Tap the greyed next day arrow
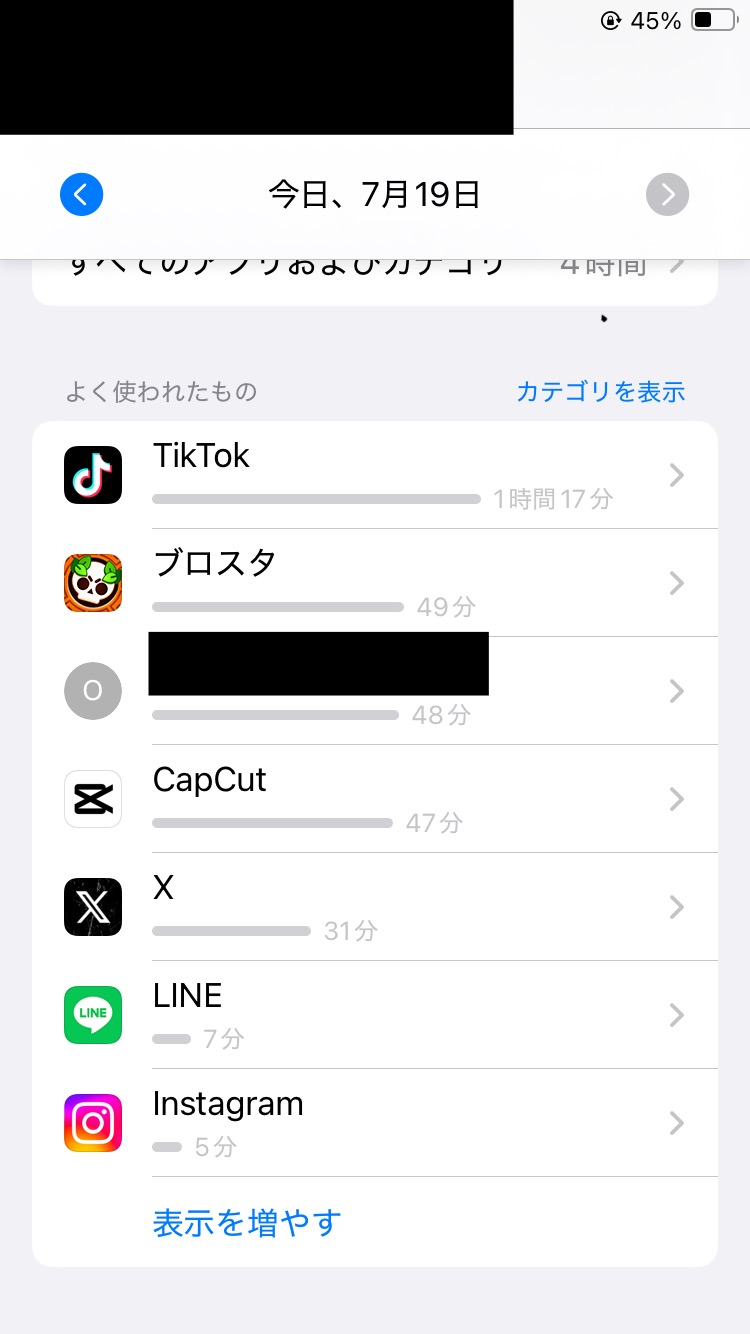The height and width of the screenshot is (1334, 750). pos(668,194)
